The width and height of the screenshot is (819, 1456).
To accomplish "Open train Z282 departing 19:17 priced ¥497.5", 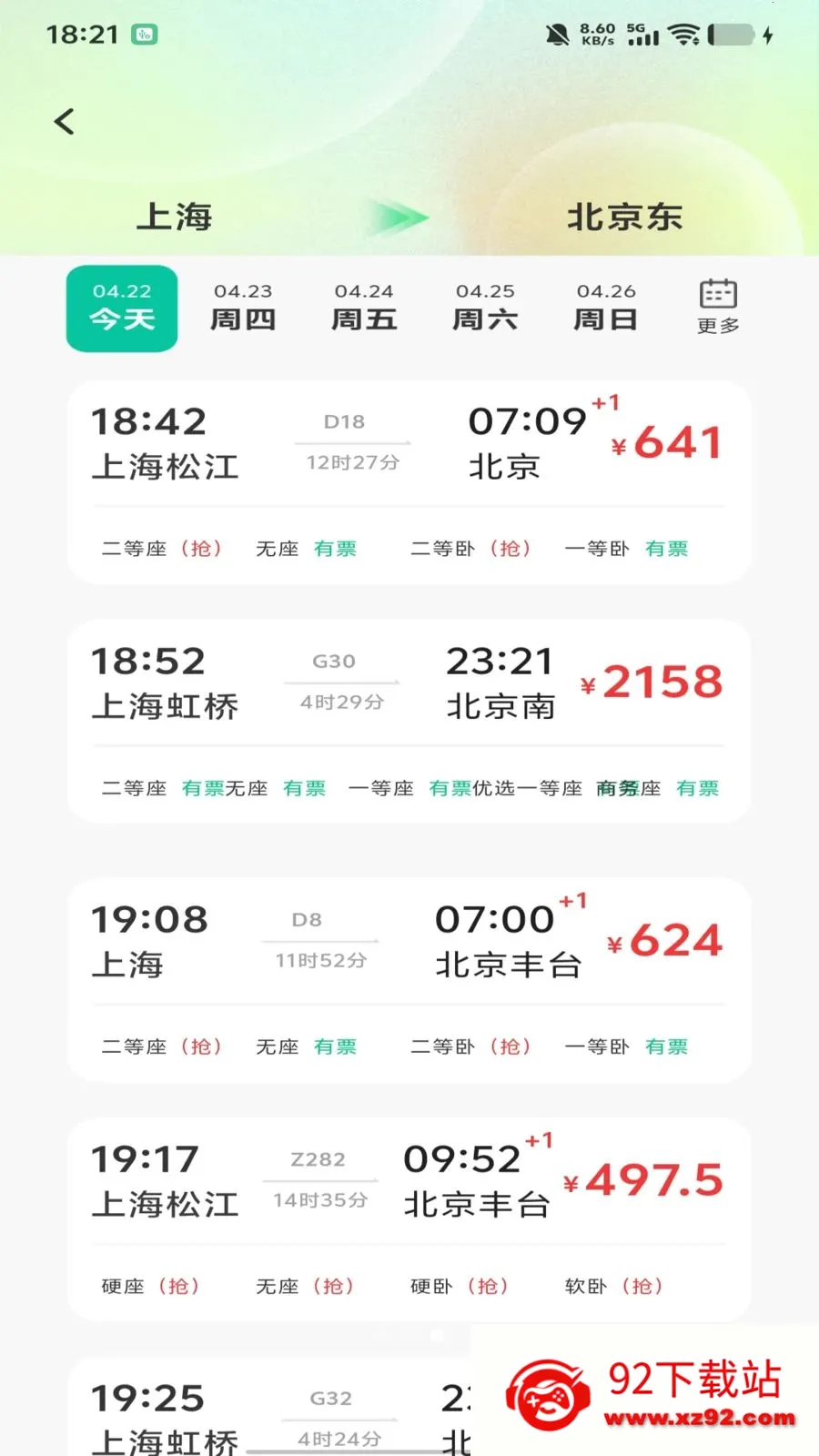I will 409,1219.
